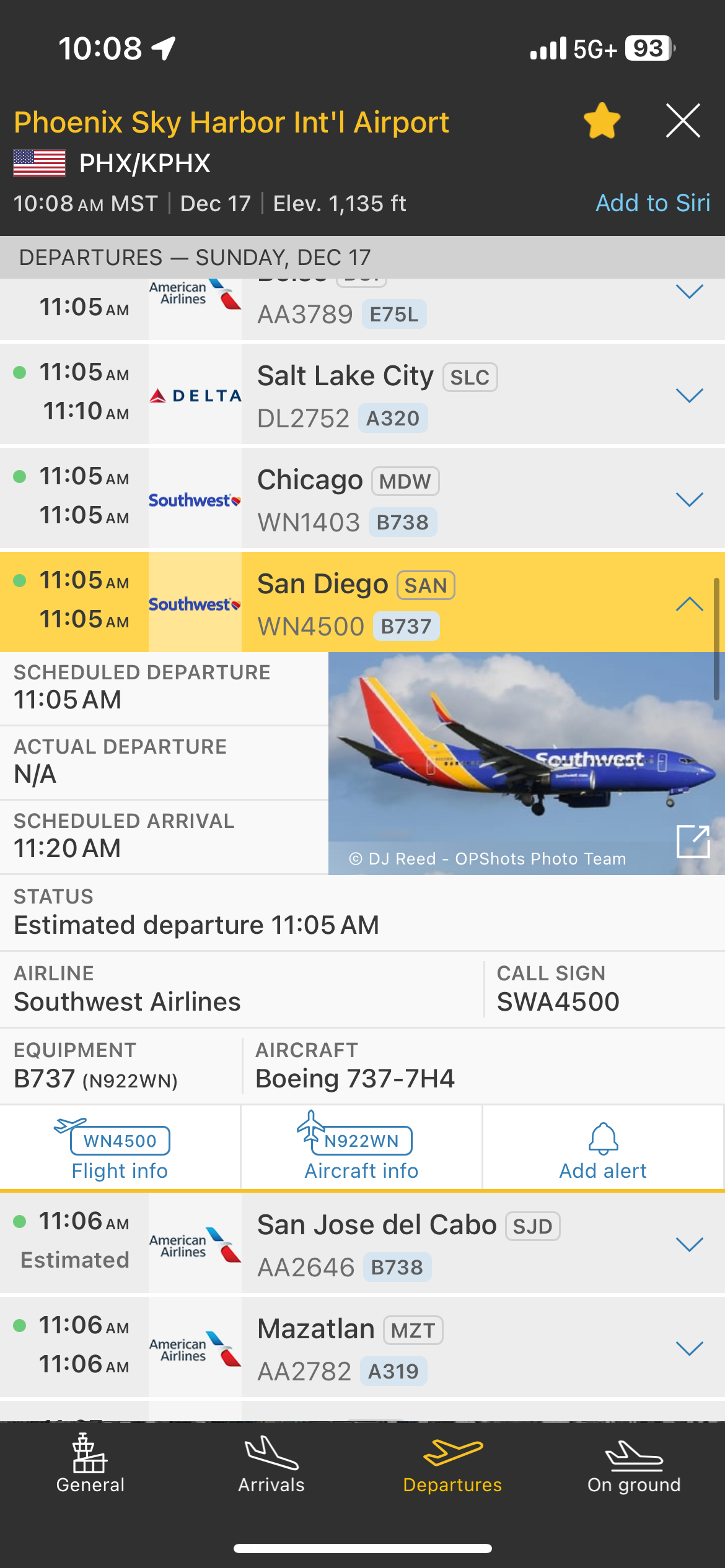Tap the Add to Siri link
Screen dimensions: 725x1568
pos(652,203)
